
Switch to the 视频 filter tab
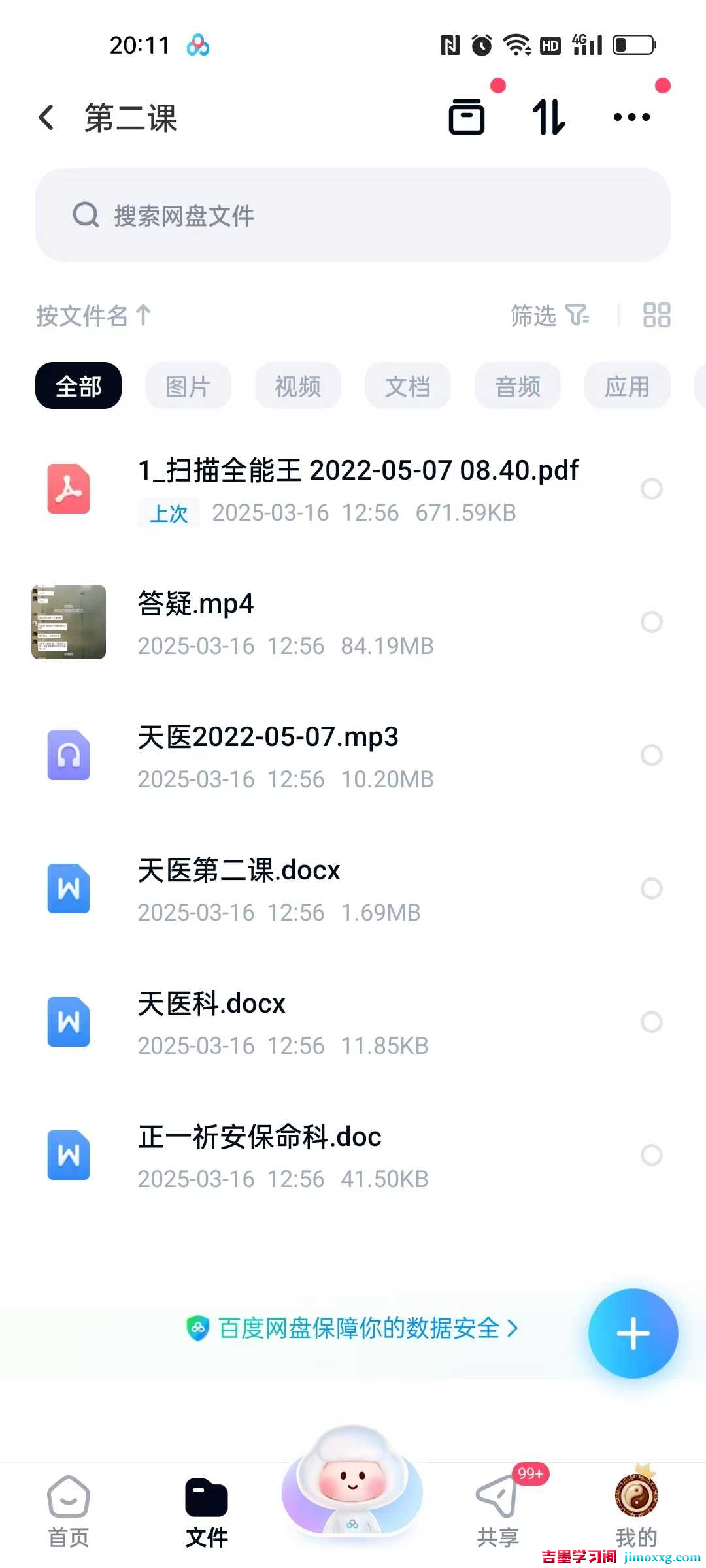click(x=297, y=385)
